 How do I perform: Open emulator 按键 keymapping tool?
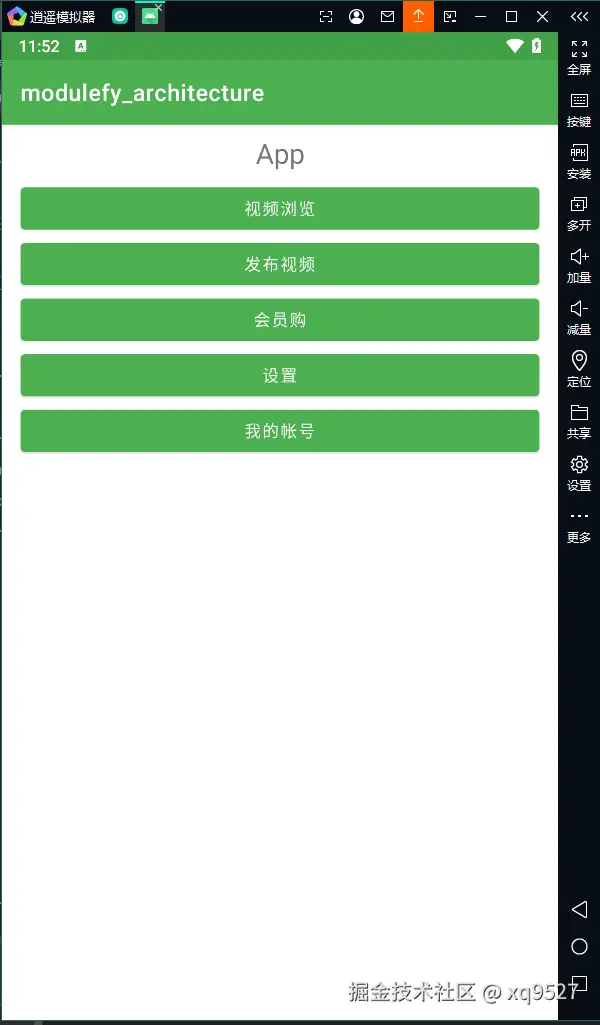(579, 109)
